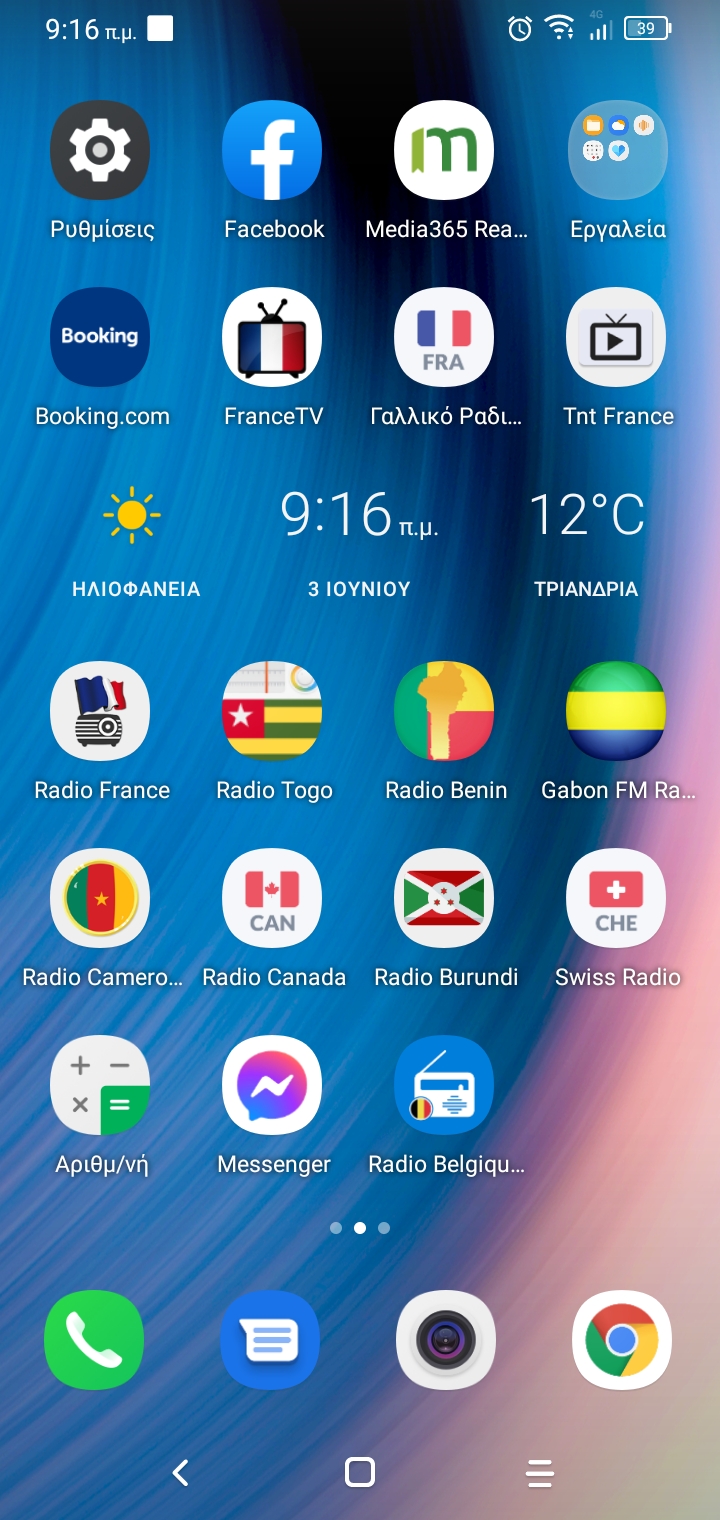The width and height of the screenshot is (720, 1520).
Task: Open the weather widget showing 12°C
Action: (x=586, y=515)
